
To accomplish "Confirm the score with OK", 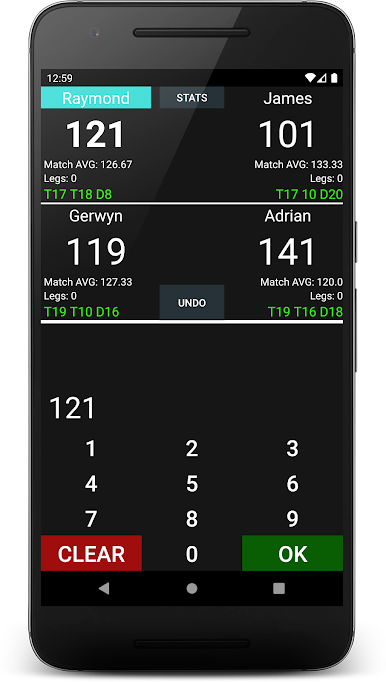I will click(292, 553).
